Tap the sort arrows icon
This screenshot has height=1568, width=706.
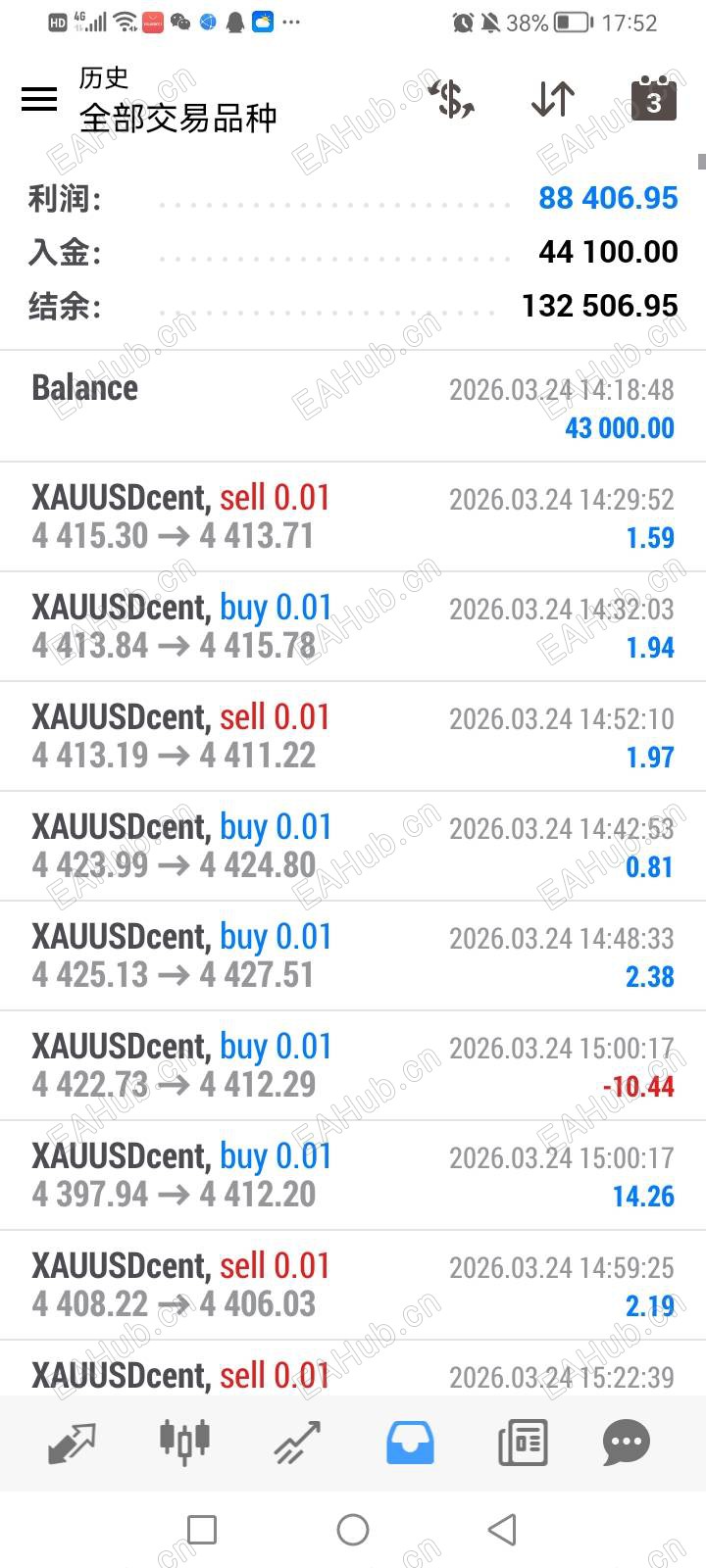click(x=552, y=99)
